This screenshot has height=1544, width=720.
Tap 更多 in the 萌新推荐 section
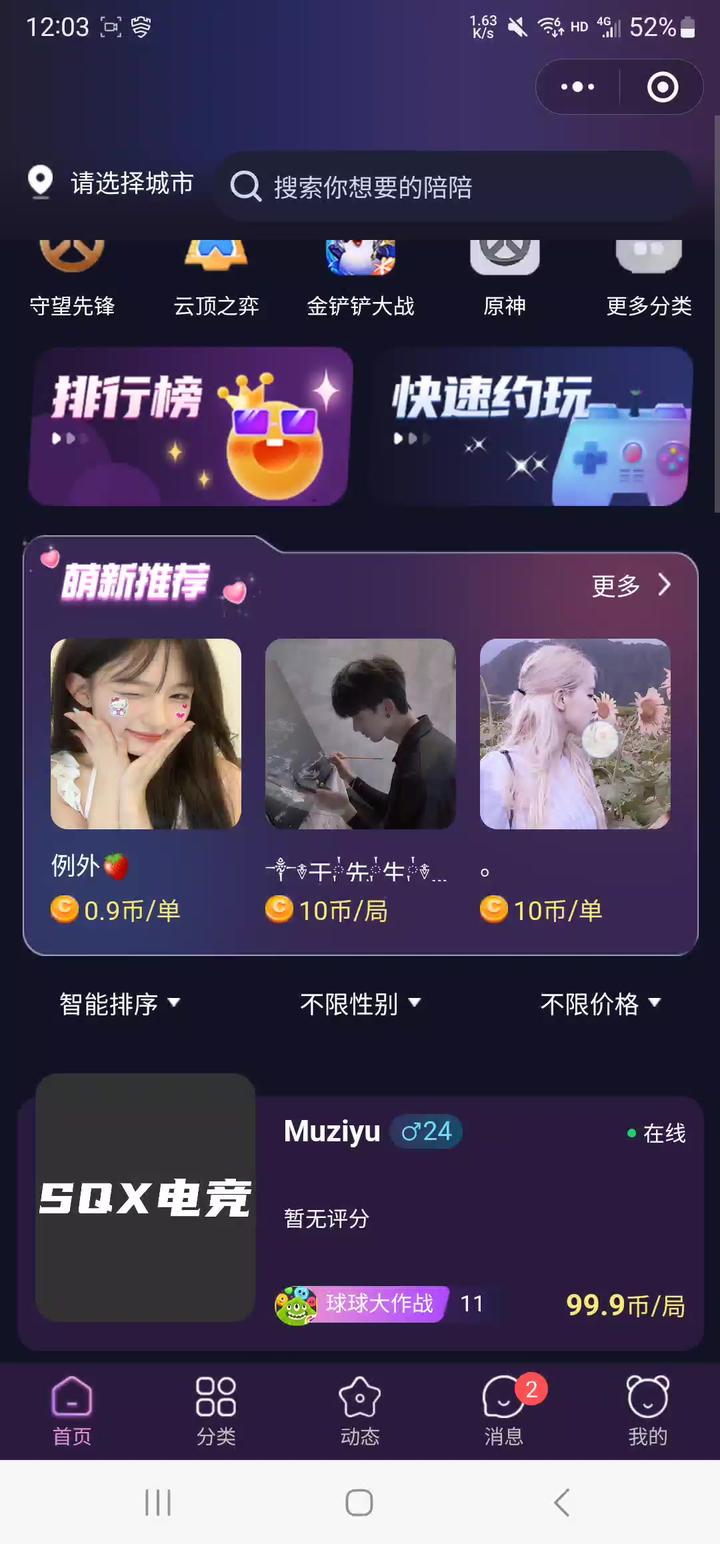click(x=631, y=586)
